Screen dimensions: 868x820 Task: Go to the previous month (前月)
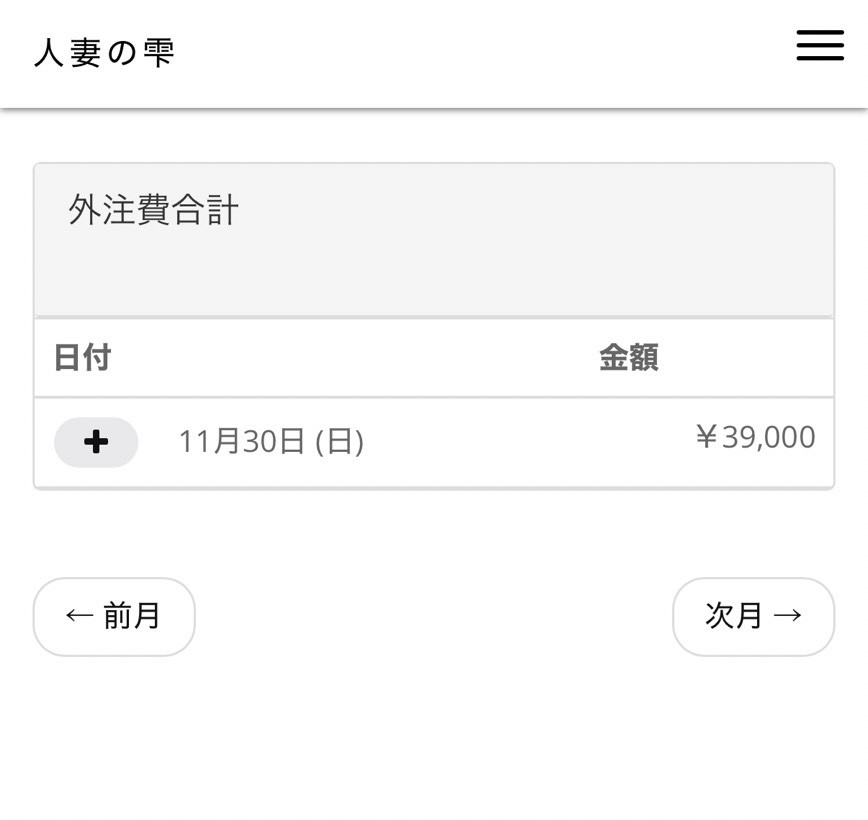pos(114,616)
